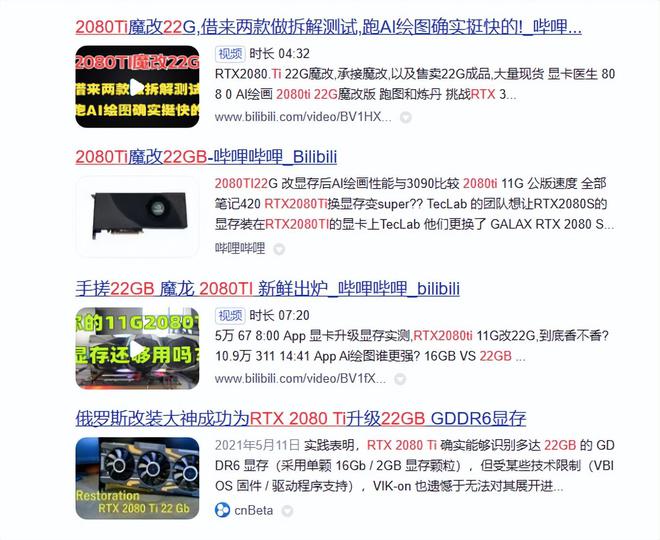This screenshot has width=660, height=540.
Task: Expand the dropdown arrow next to bilibili.com/video/BV1HX
Action: click(405, 117)
